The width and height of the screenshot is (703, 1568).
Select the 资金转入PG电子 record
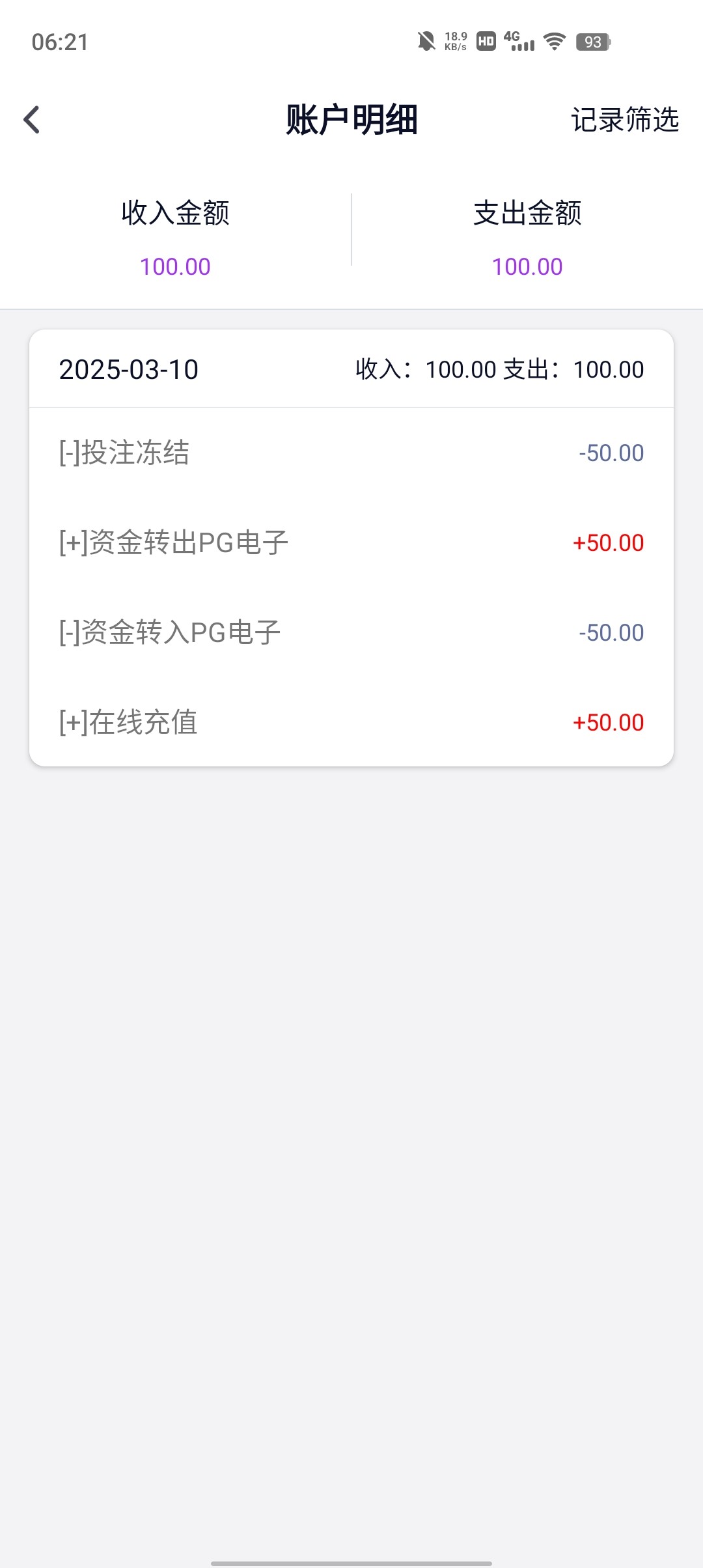[x=351, y=633]
